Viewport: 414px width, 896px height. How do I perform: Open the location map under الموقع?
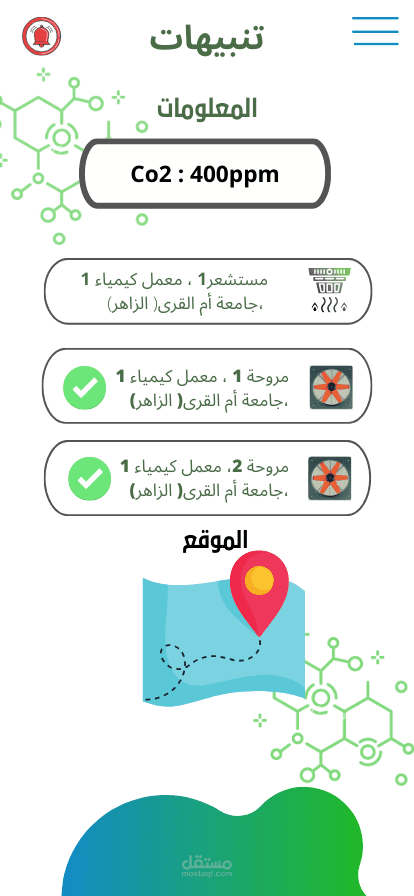[x=224, y=627]
